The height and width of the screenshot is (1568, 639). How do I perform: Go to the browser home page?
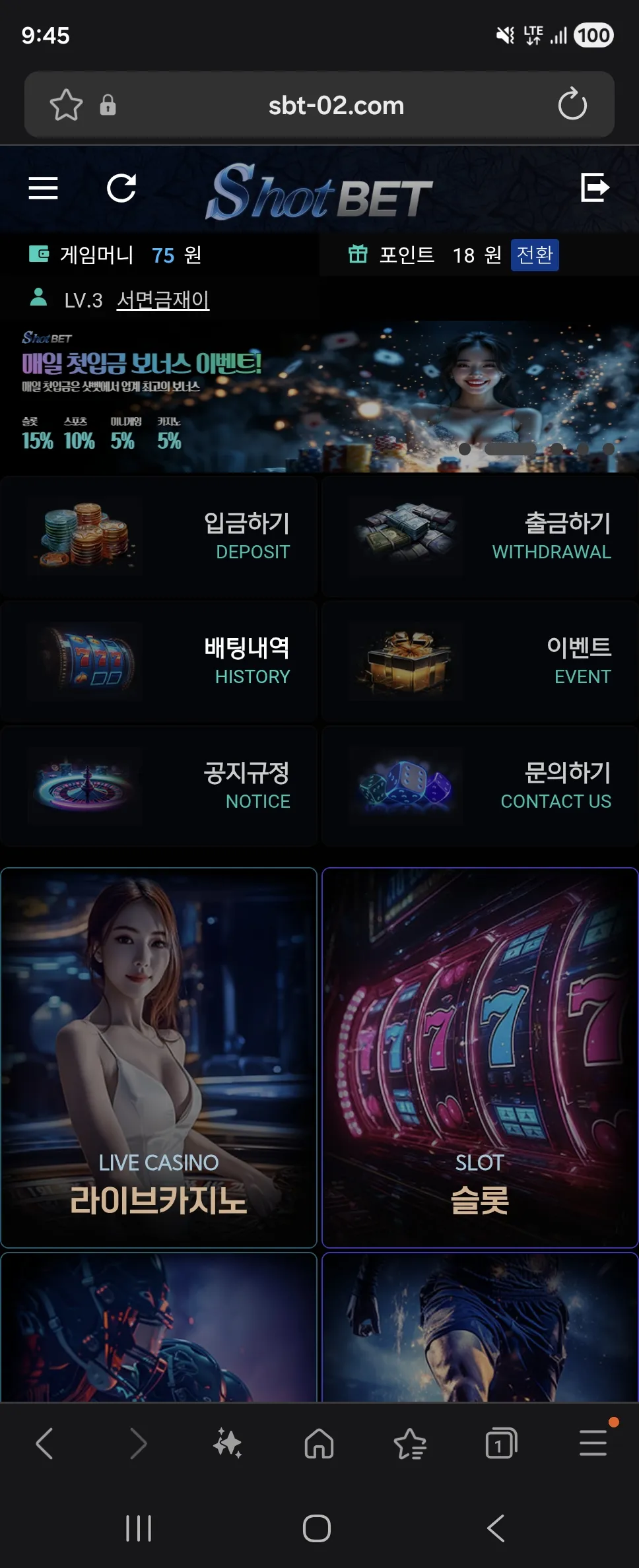tap(319, 1443)
